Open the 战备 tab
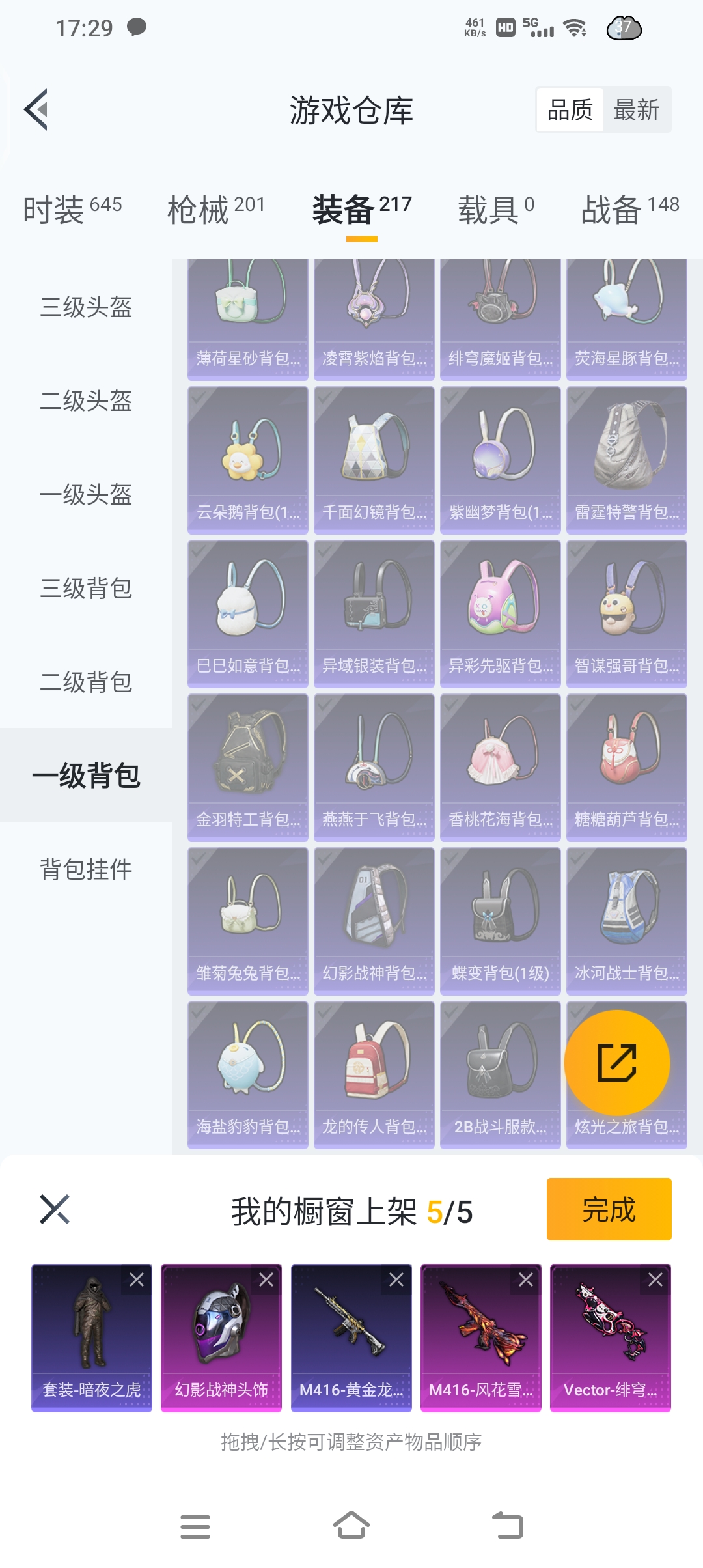 tap(629, 210)
